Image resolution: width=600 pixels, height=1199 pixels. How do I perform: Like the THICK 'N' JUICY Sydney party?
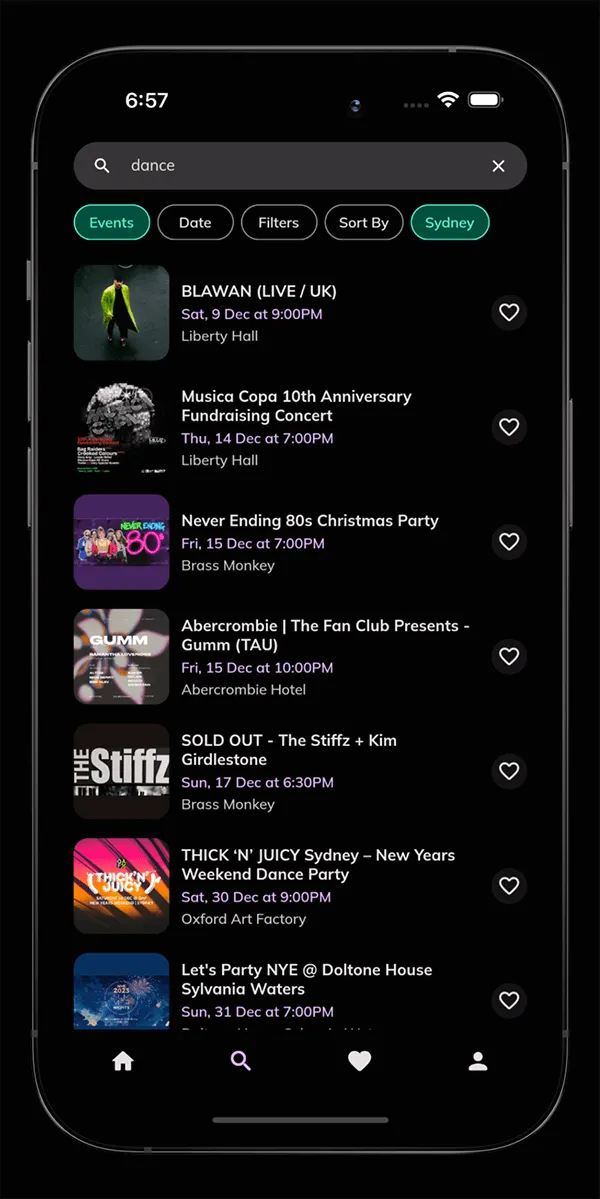pyautogui.click(x=509, y=886)
